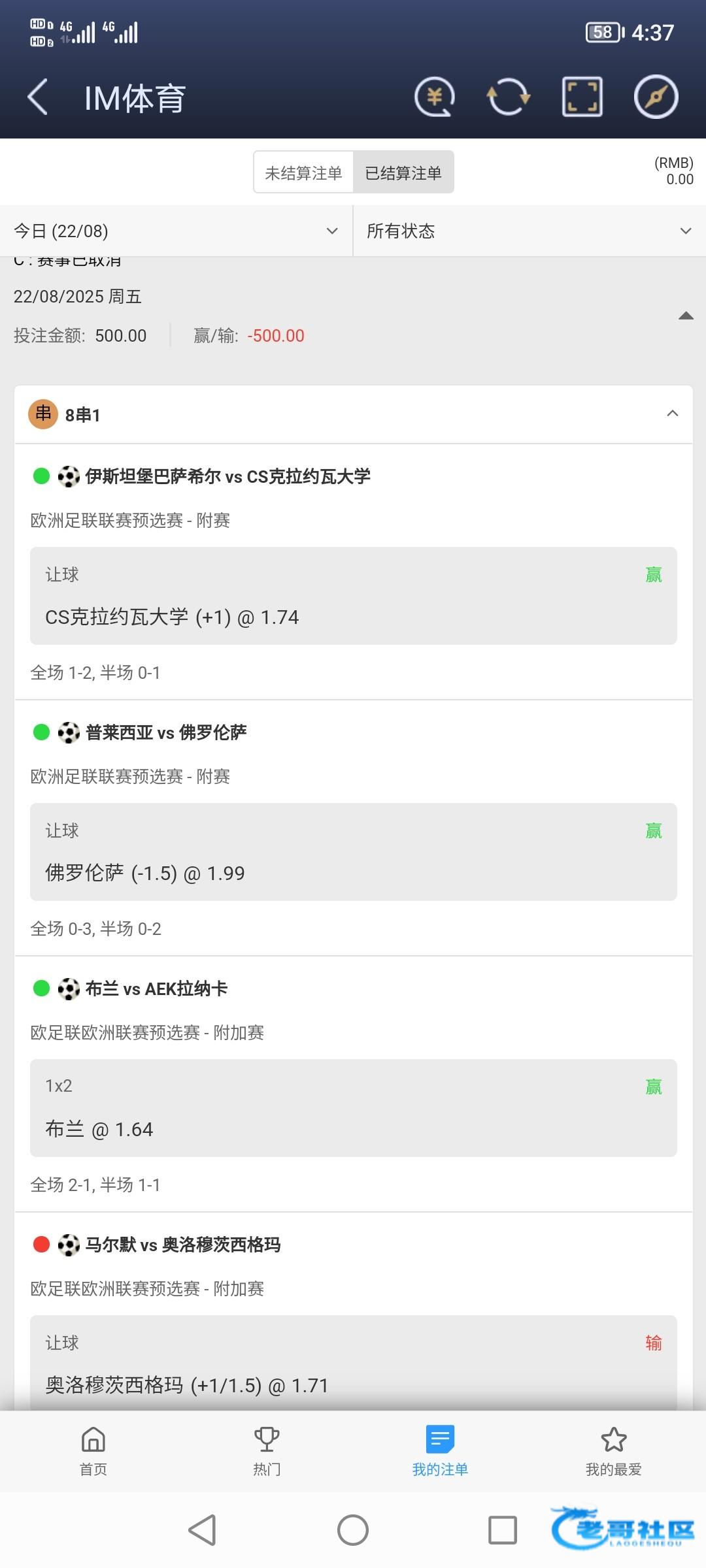Go to 首页 tab
Screen dimensions: 706x1568
pyautogui.click(x=93, y=1451)
